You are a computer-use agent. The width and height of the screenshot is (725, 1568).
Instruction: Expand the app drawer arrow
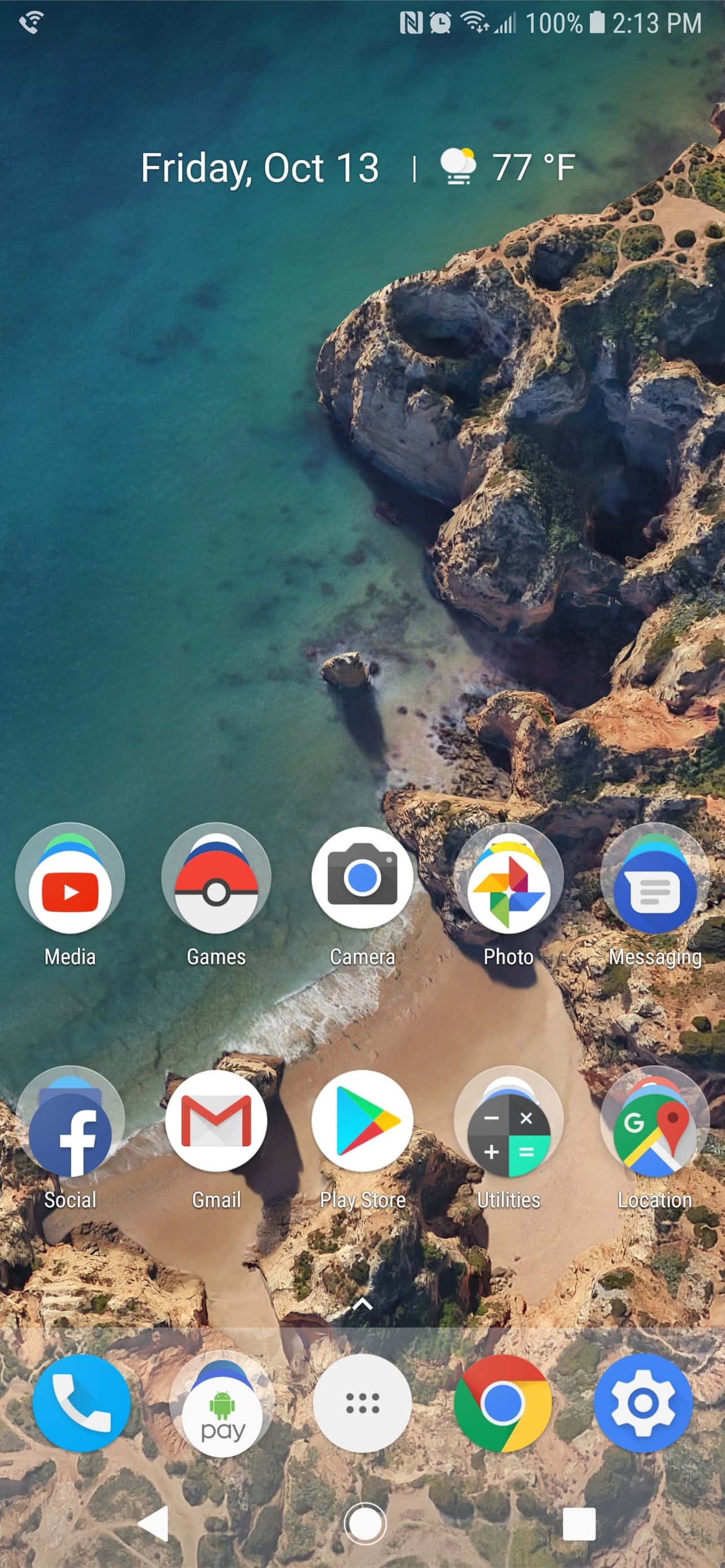pos(362,1303)
